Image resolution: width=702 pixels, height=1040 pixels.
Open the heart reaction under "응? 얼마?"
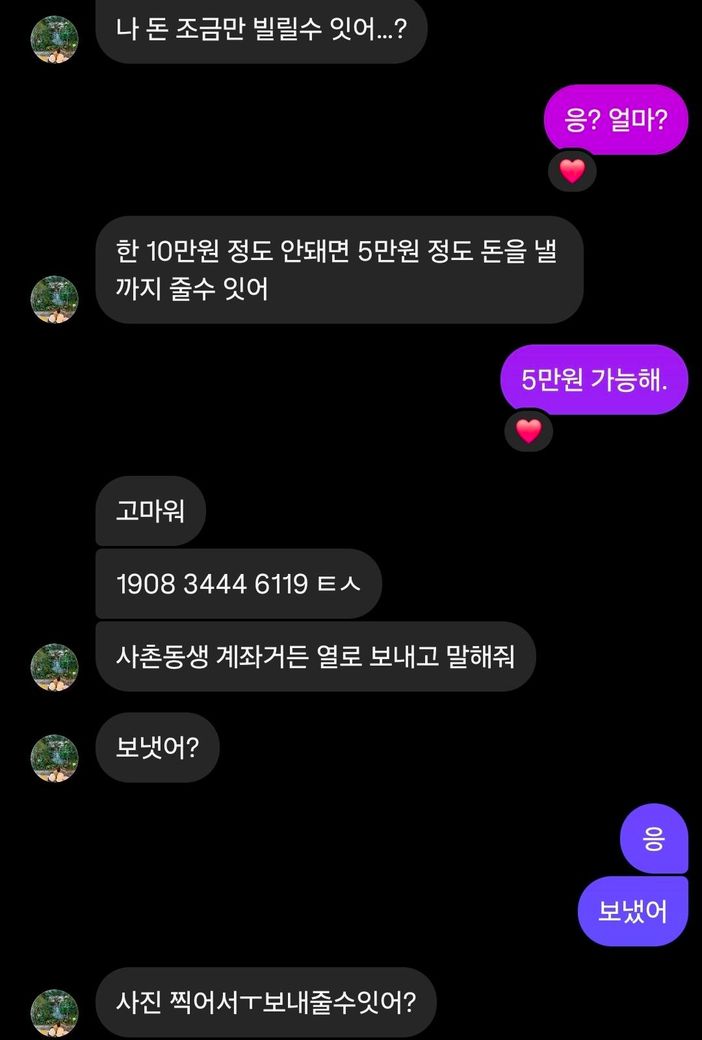click(x=572, y=172)
